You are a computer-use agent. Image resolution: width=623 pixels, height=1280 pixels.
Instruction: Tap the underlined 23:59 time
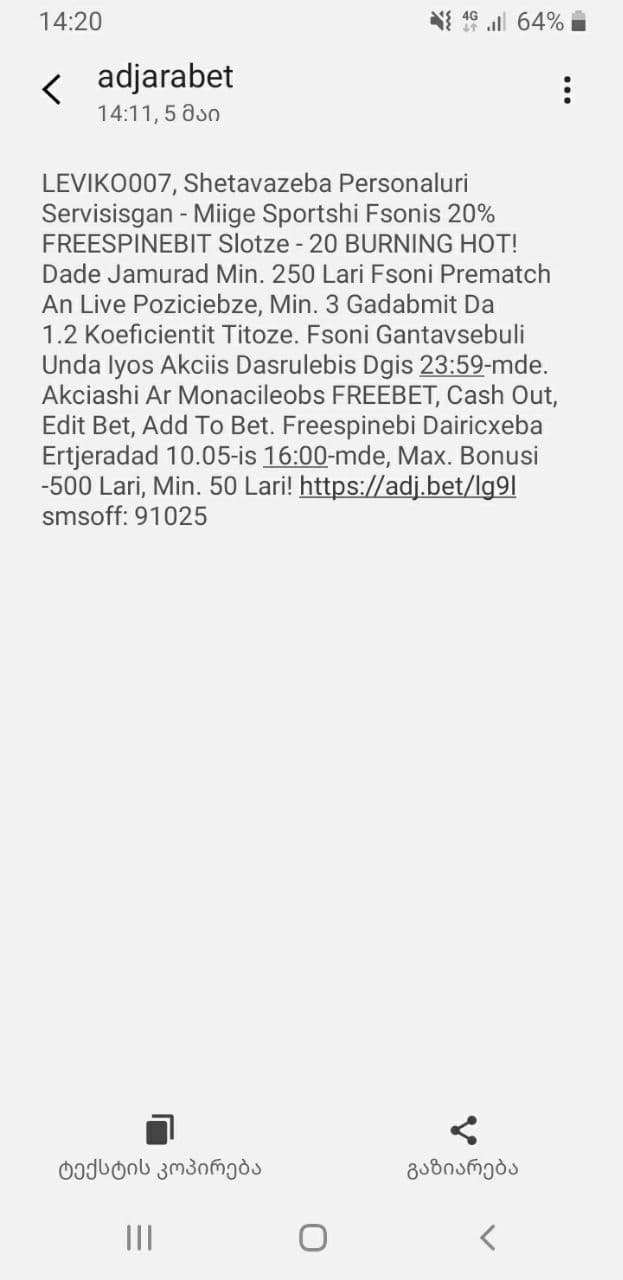452,396
